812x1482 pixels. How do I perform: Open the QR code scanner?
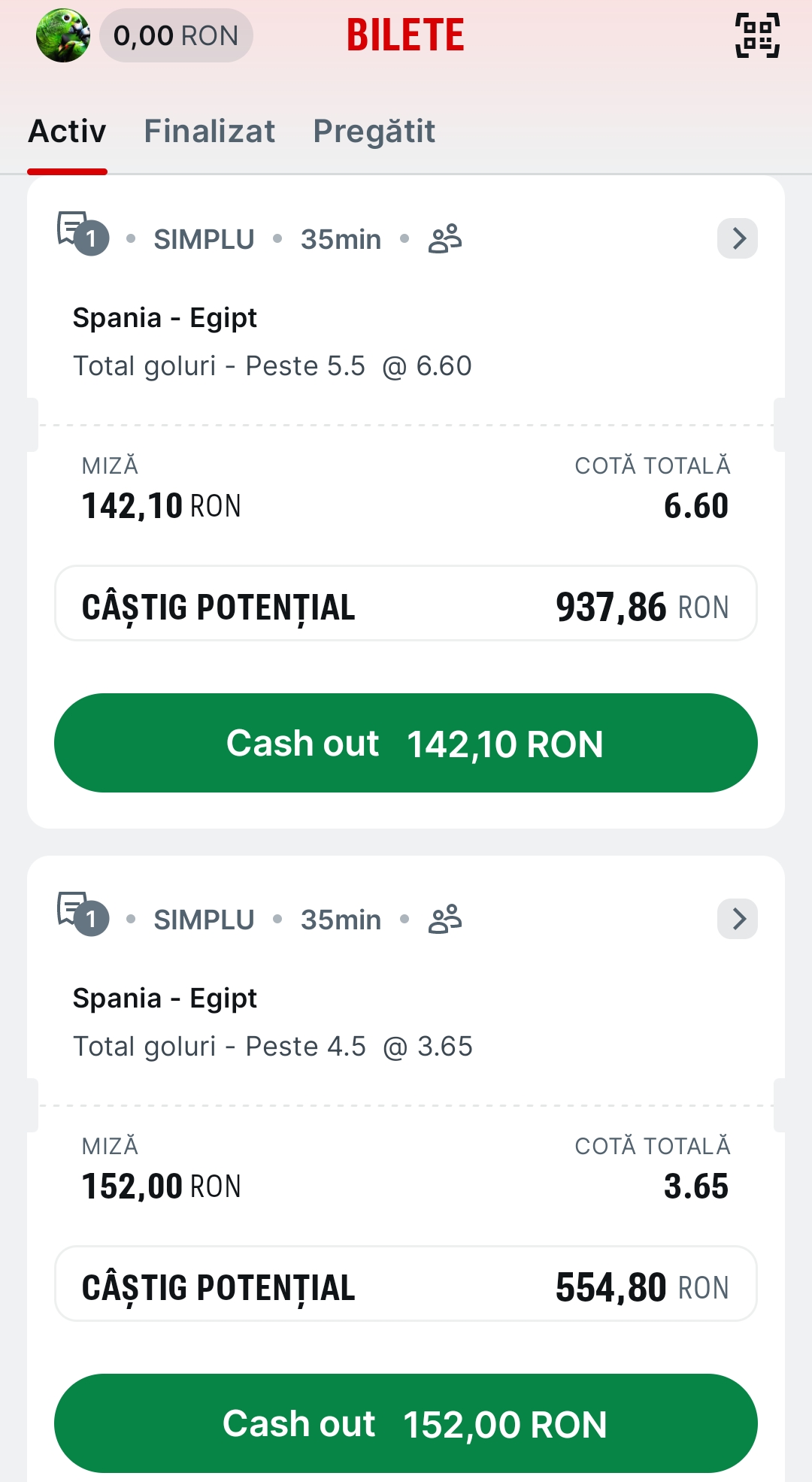[757, 35]
